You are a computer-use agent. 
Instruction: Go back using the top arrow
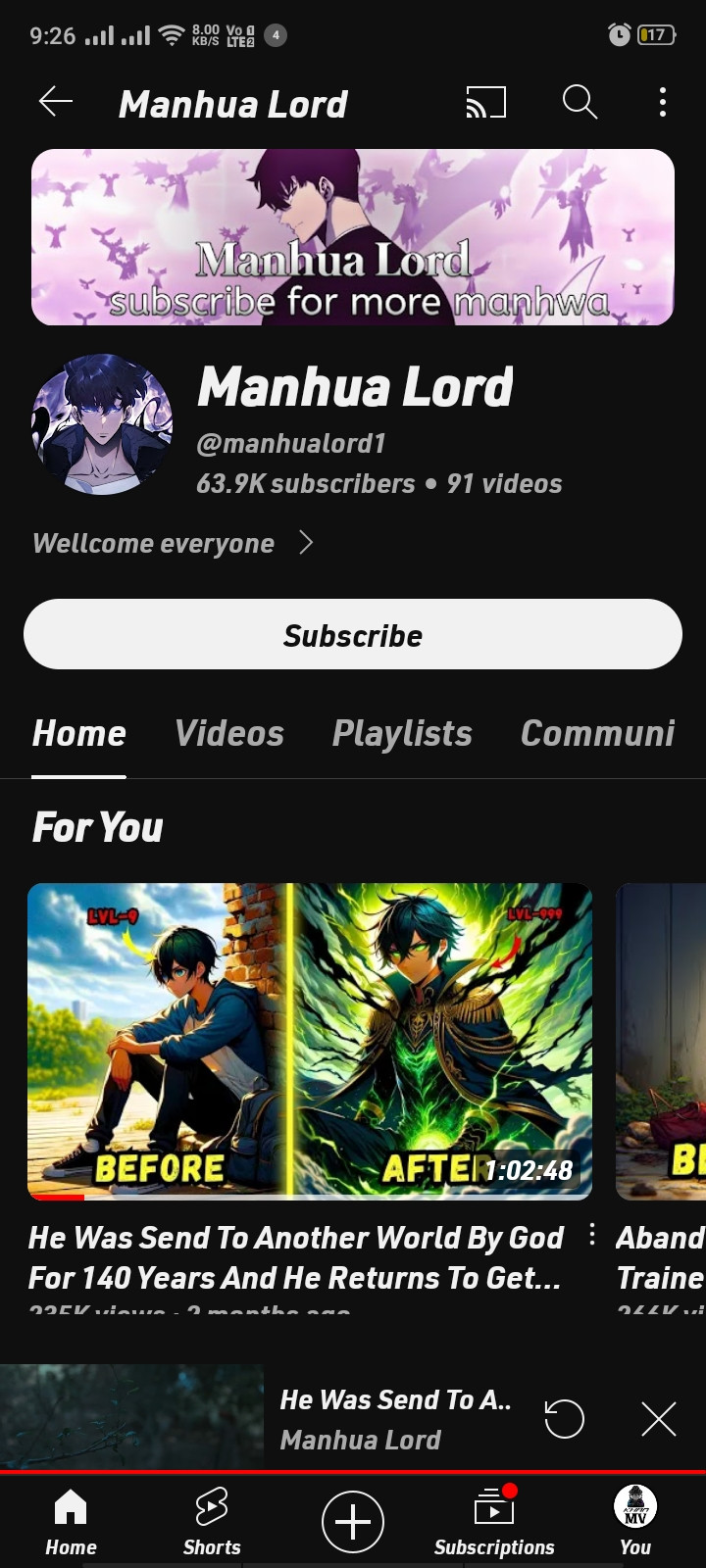56,102
